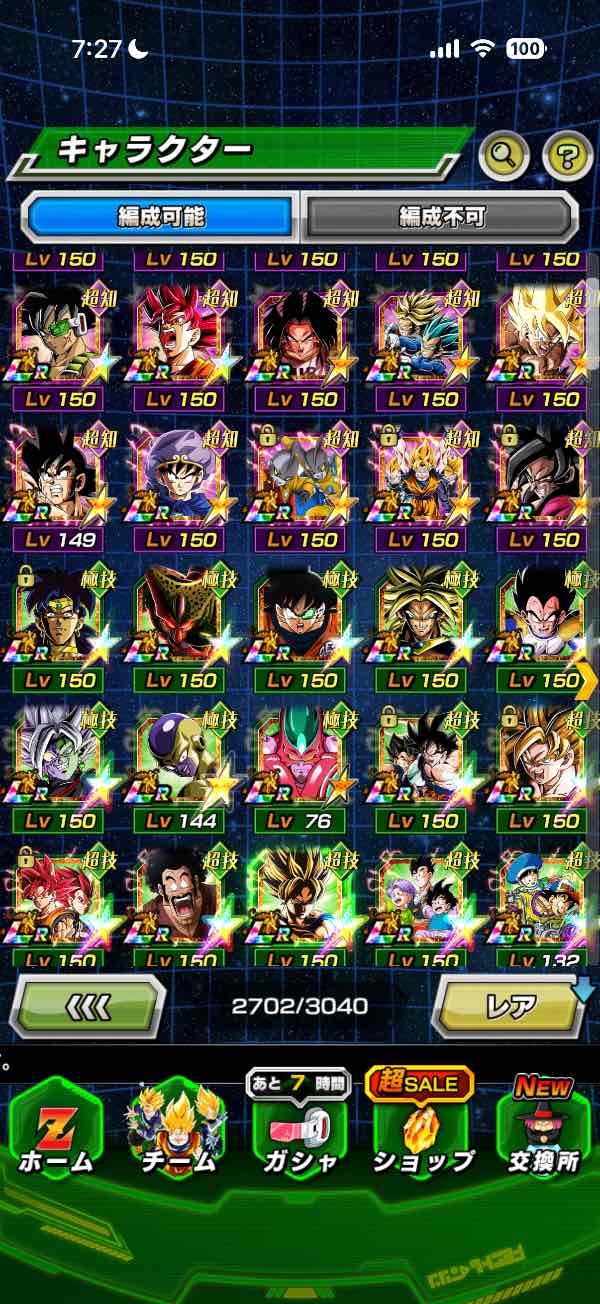Switch to the 編成不可 tab
600x1304 pixels.
(x=441, y=216)
